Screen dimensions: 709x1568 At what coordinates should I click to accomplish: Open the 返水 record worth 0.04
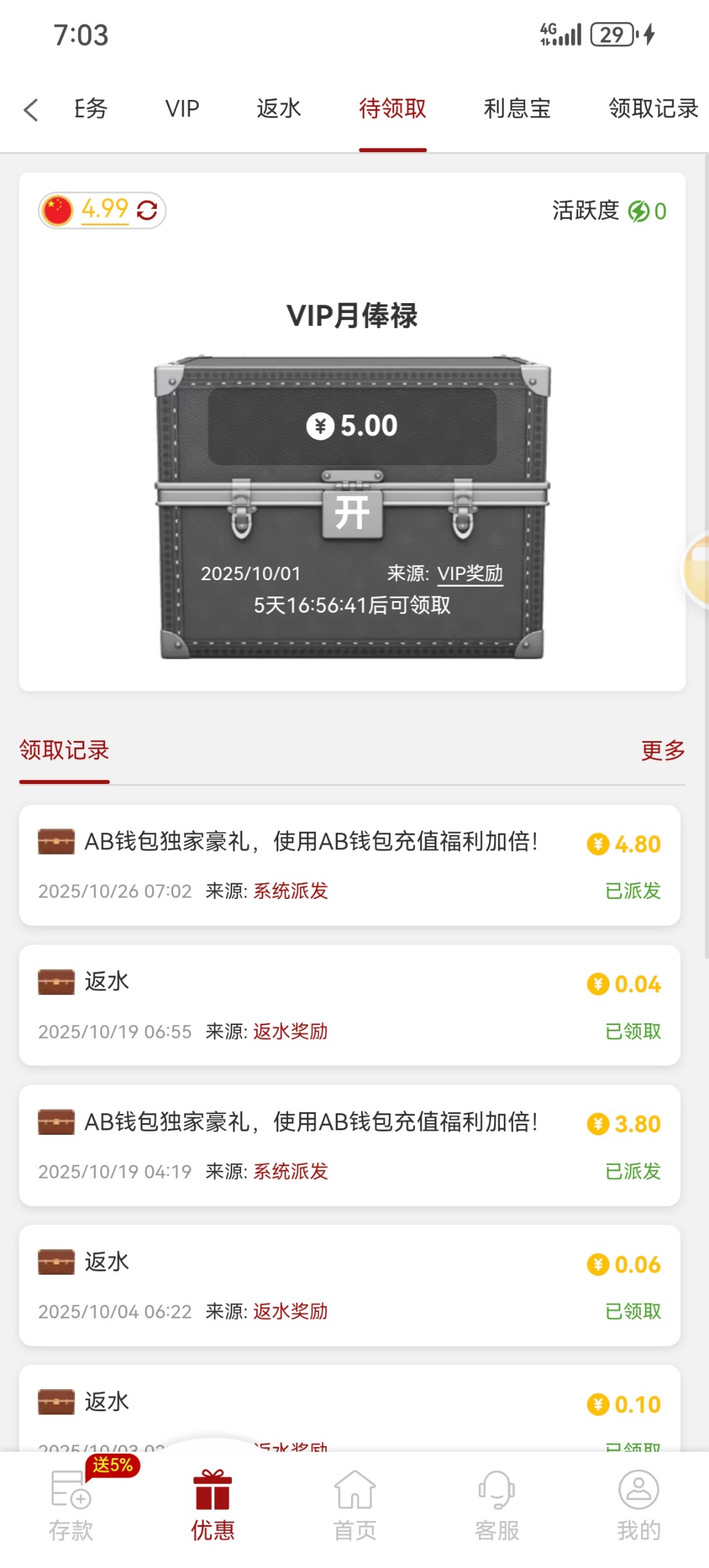350,1005
